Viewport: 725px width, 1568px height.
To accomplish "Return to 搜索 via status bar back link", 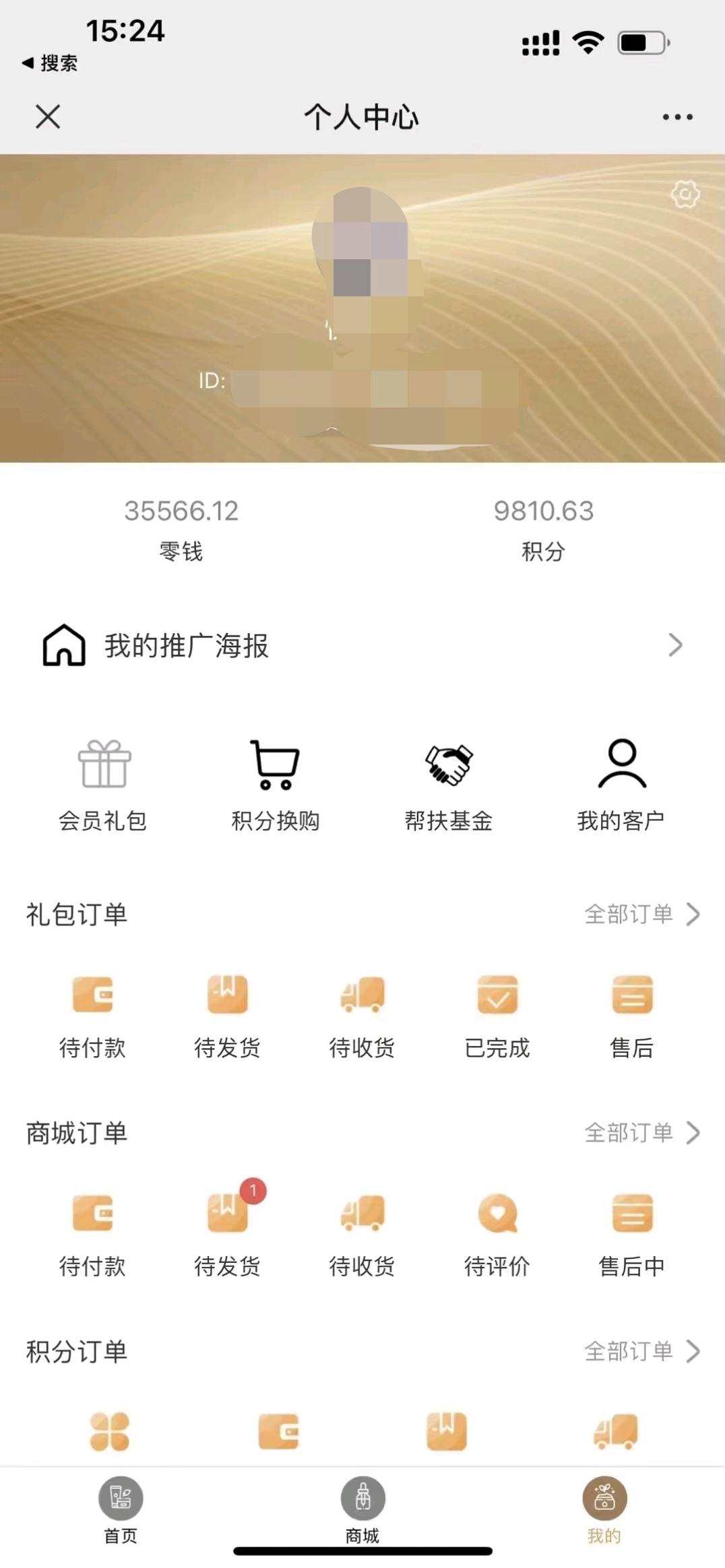I will pos(50,63).
